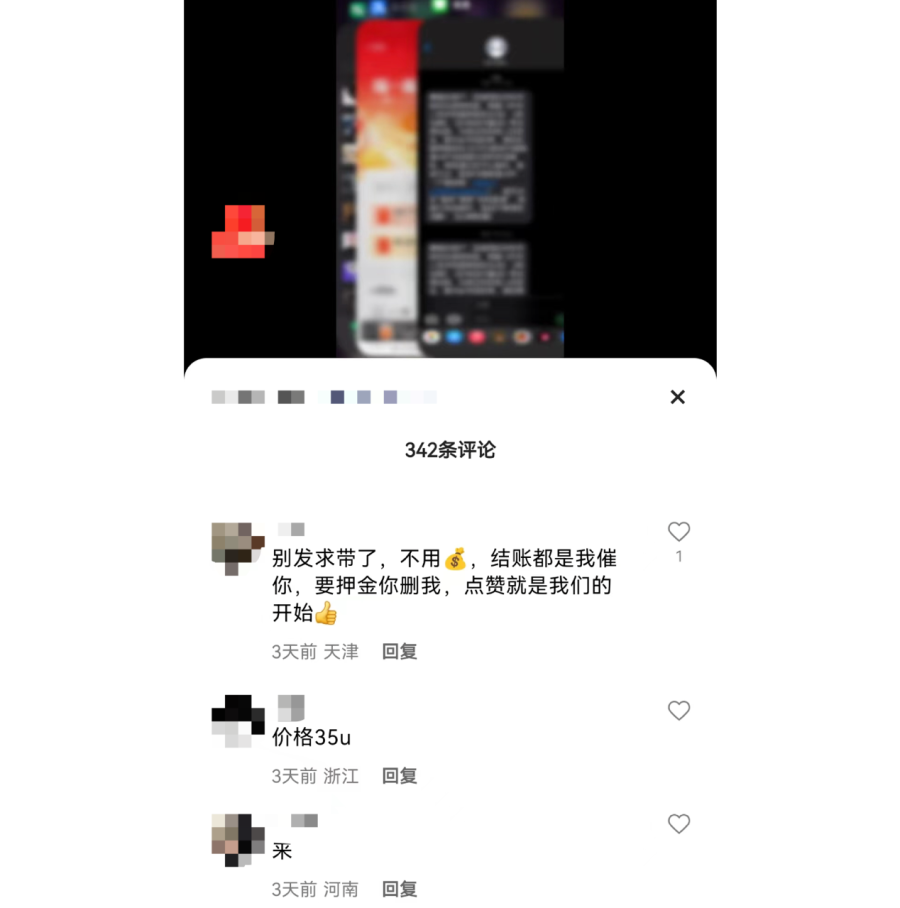The height and width of the screenshot is (908, 900).
Task: Reply to the 天津 comment
Action: 399,651
